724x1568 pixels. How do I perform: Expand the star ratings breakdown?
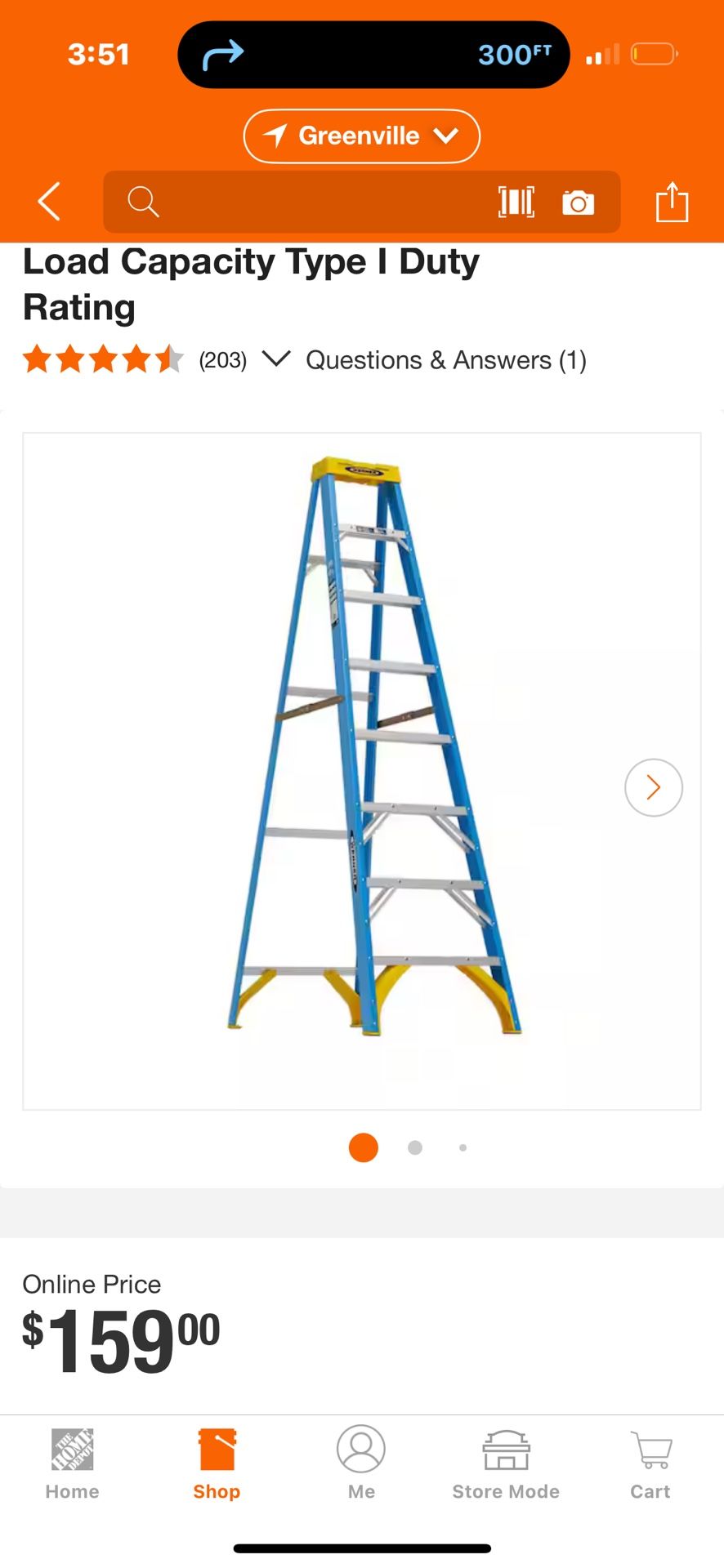coord(276,359)
